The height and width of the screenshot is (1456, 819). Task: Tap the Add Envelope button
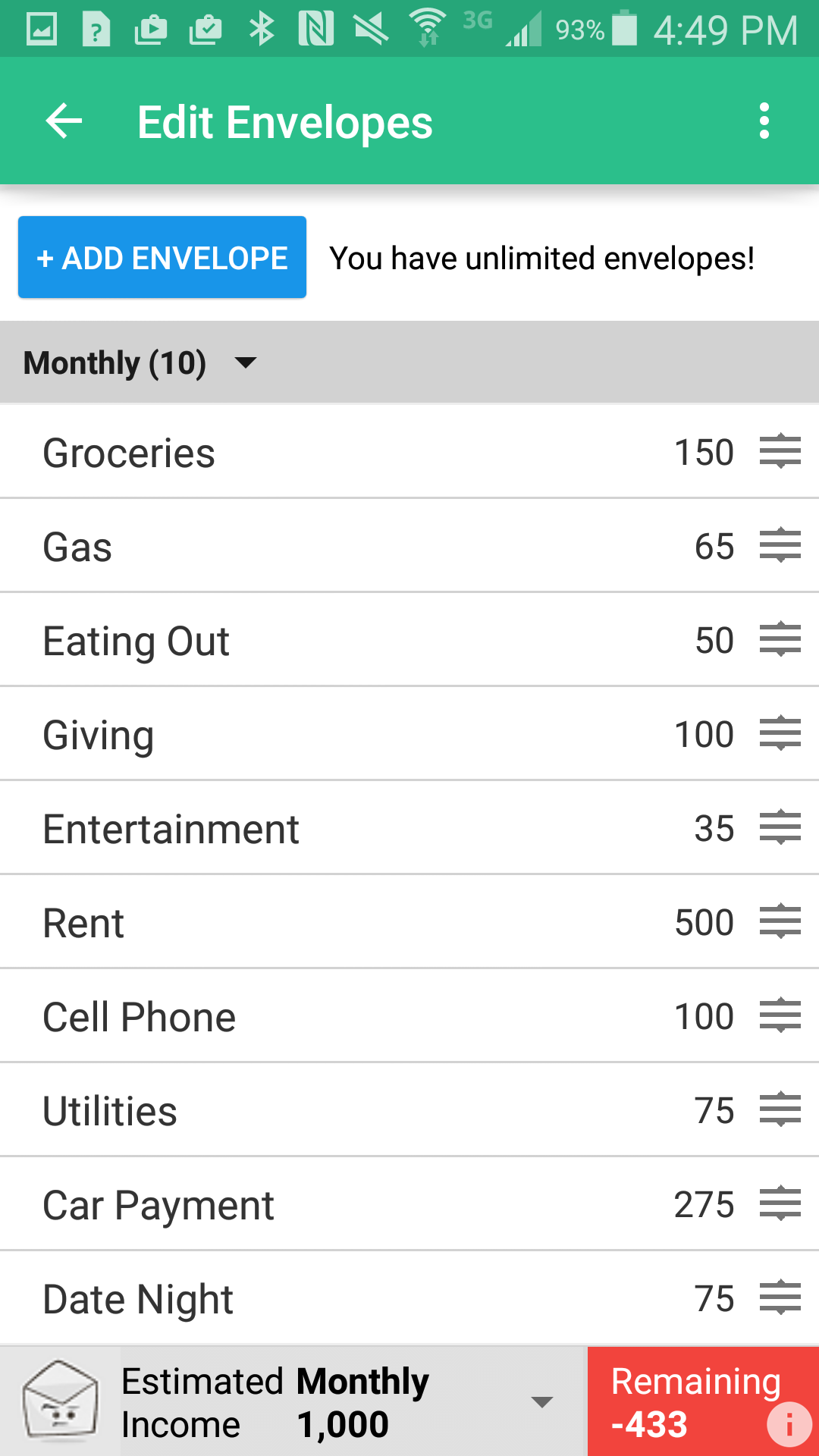162,257
